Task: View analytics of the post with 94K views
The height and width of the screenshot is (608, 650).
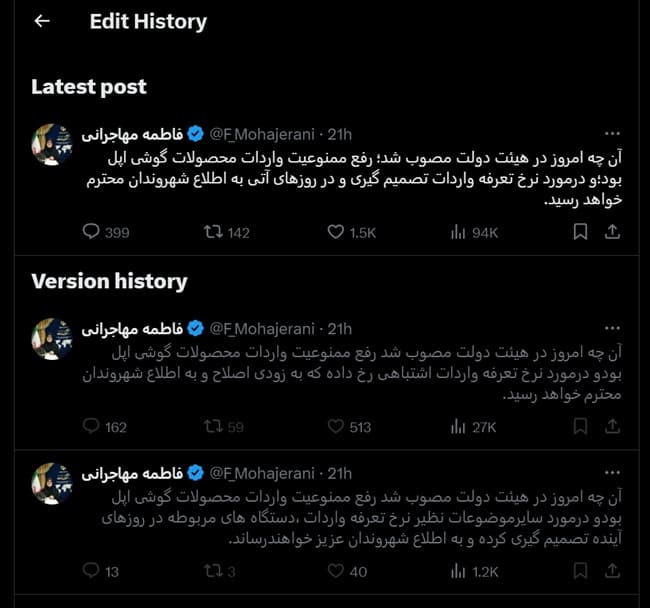Action: [459, 232]
